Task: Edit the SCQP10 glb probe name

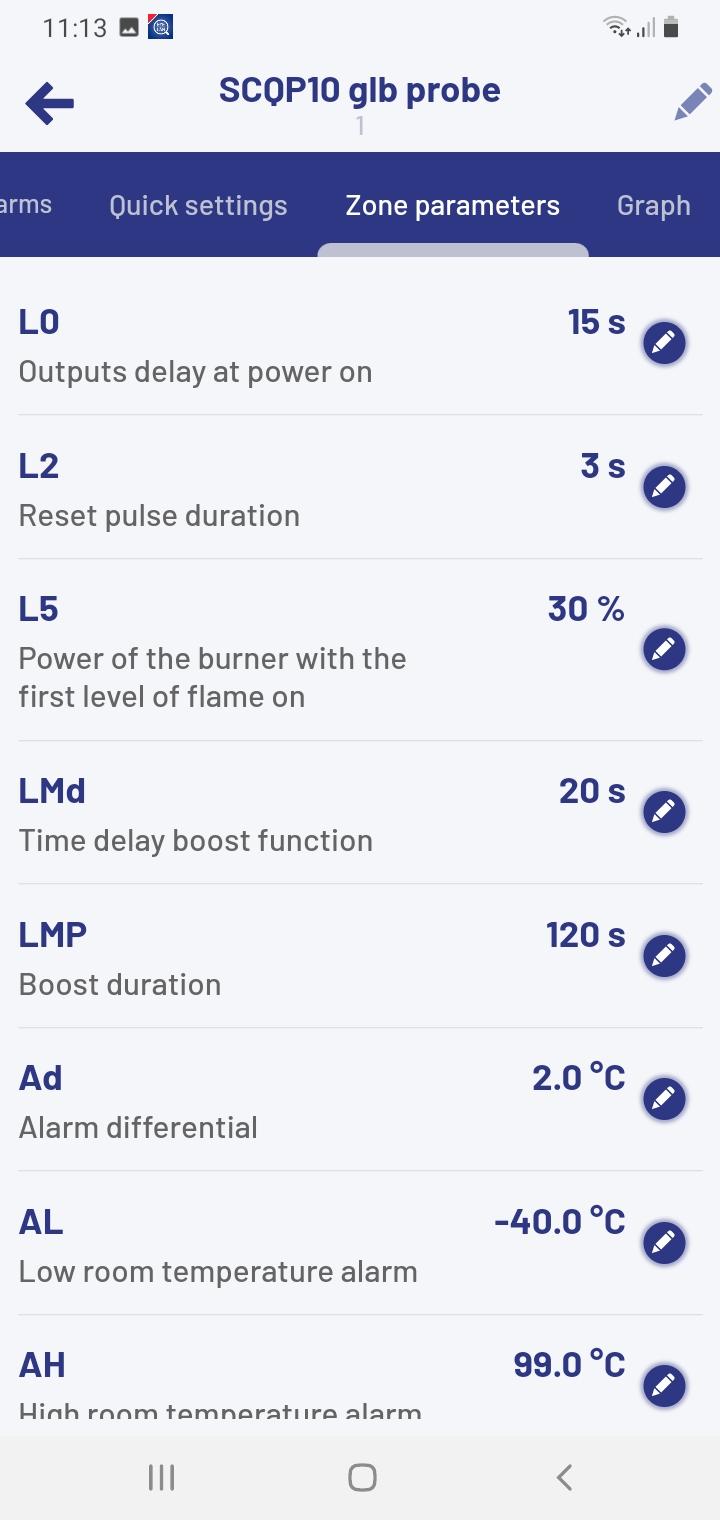Action: 693,103
